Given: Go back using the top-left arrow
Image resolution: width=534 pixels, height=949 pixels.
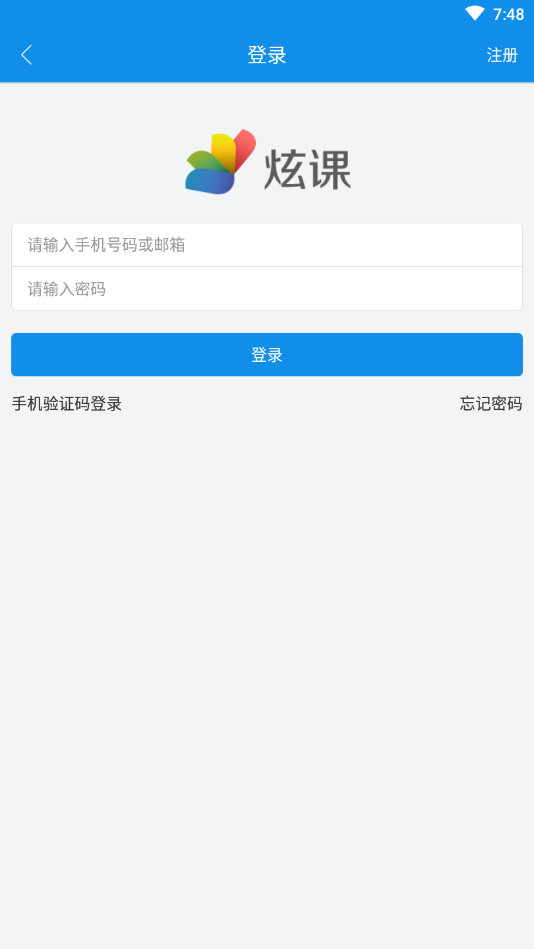Looking at the screenshot, I should tap(26, 55).
